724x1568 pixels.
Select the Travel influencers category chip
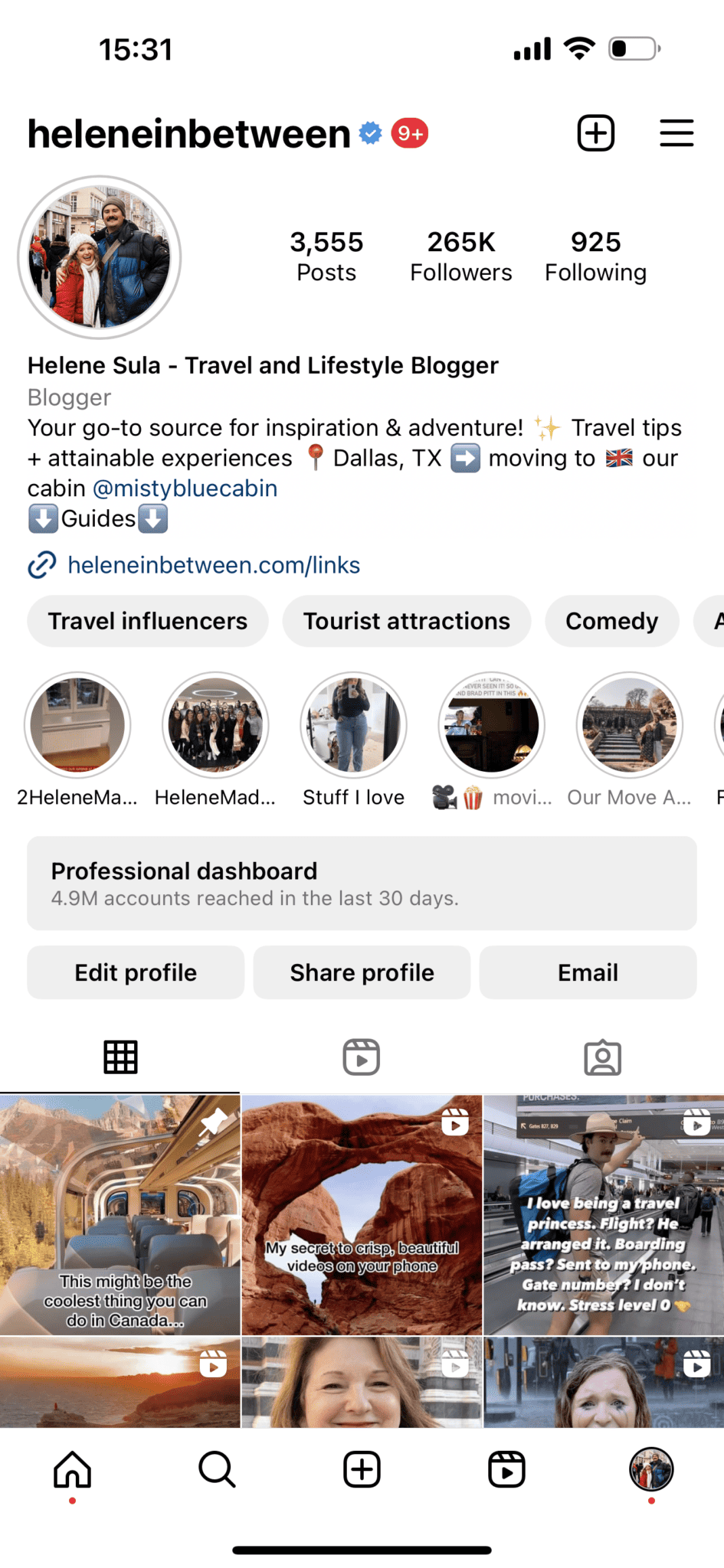147,621
